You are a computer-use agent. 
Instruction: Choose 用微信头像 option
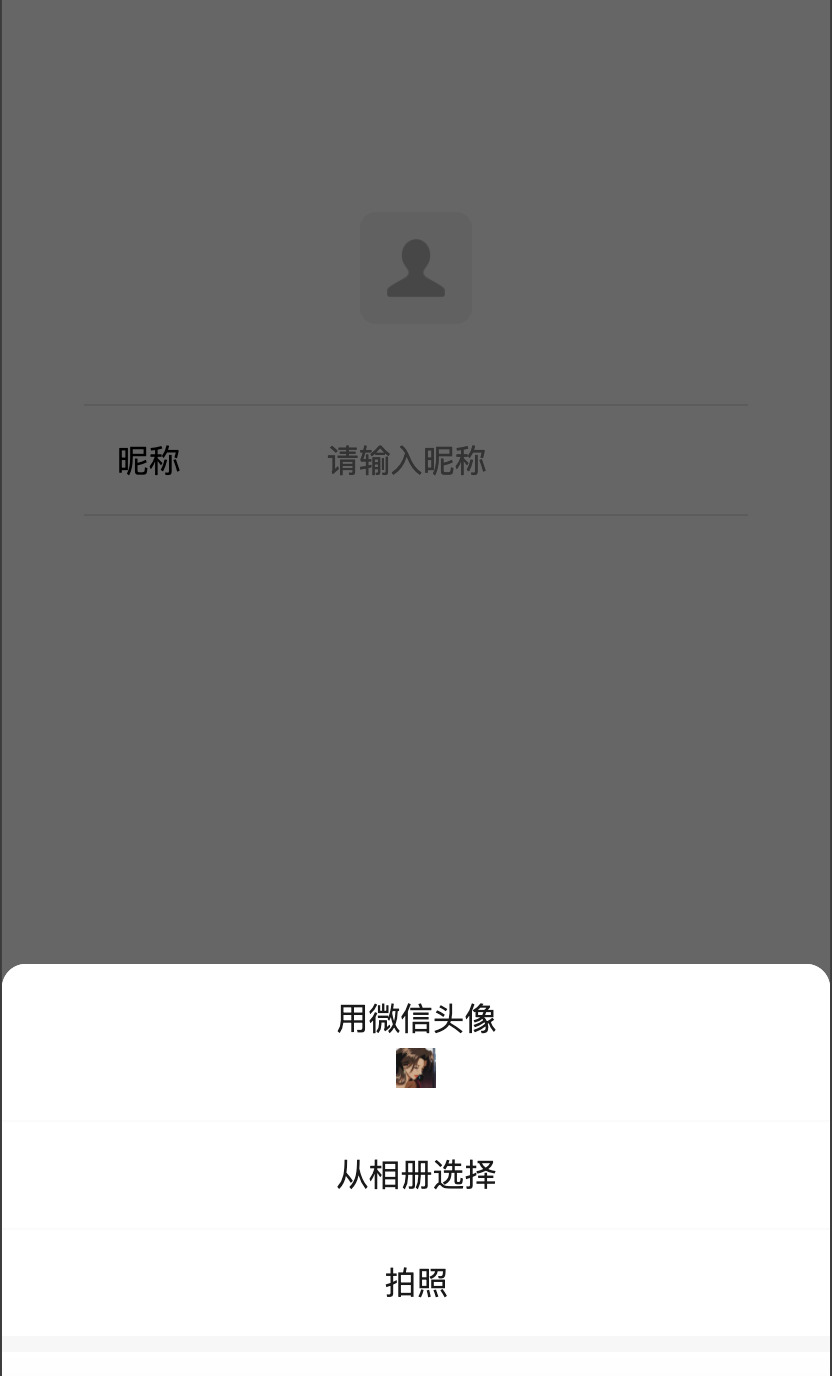pos(416,1040)
